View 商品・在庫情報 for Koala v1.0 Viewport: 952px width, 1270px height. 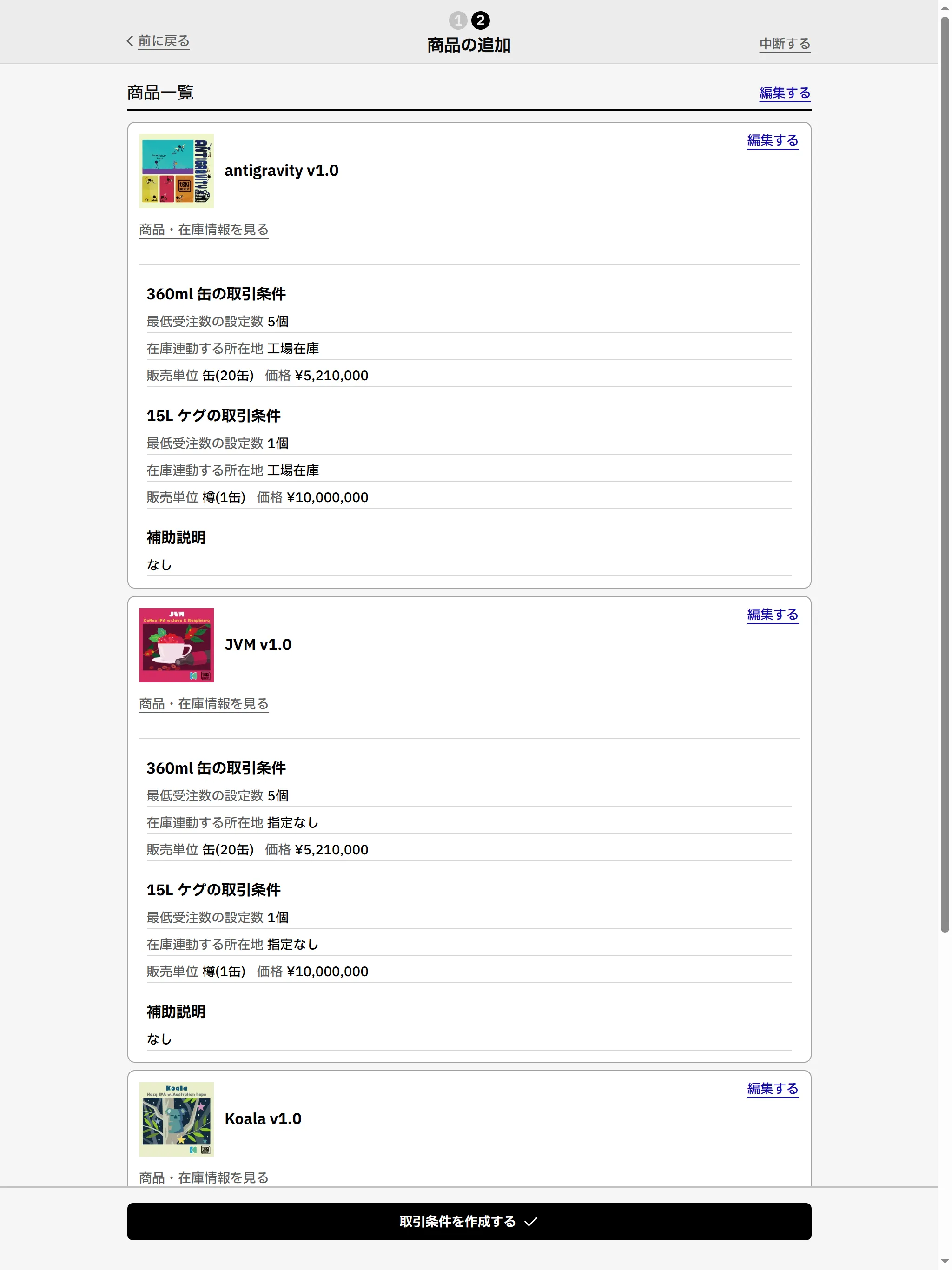point(204,1177)
